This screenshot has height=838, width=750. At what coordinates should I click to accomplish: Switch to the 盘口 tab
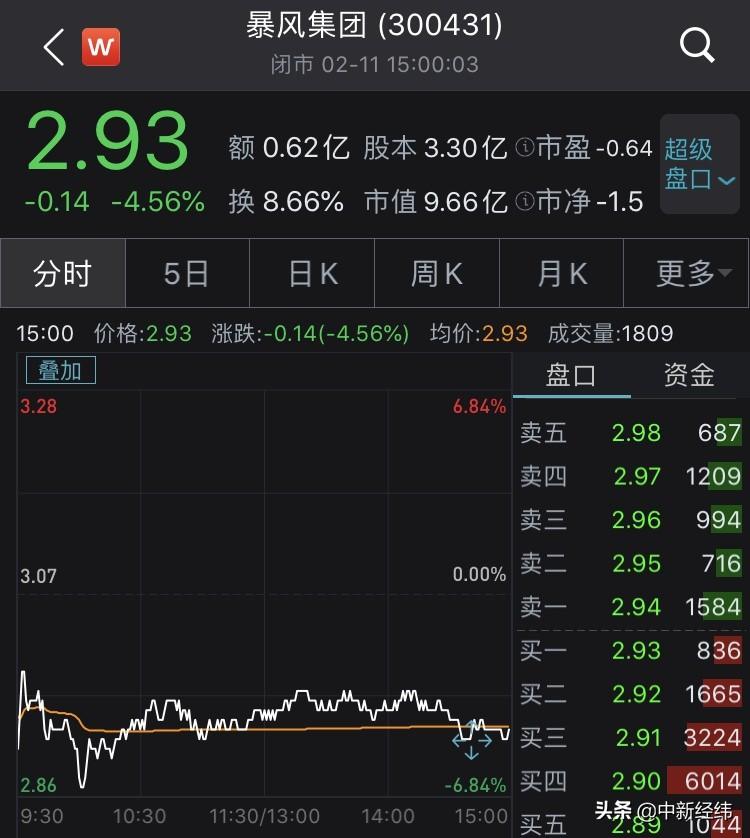pos(571,375)
